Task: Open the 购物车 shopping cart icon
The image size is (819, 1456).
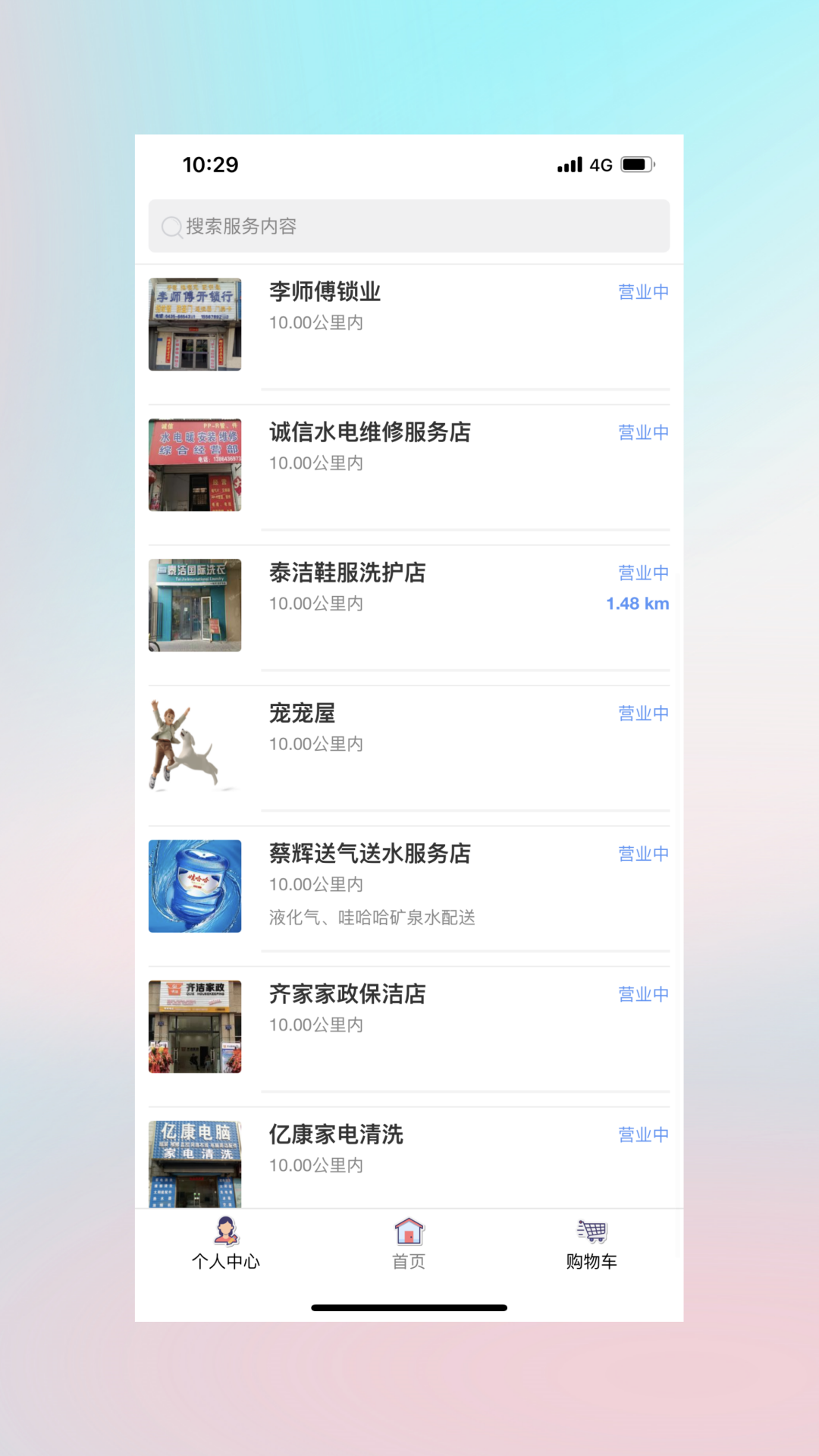Action: [x=591, y=1230]
